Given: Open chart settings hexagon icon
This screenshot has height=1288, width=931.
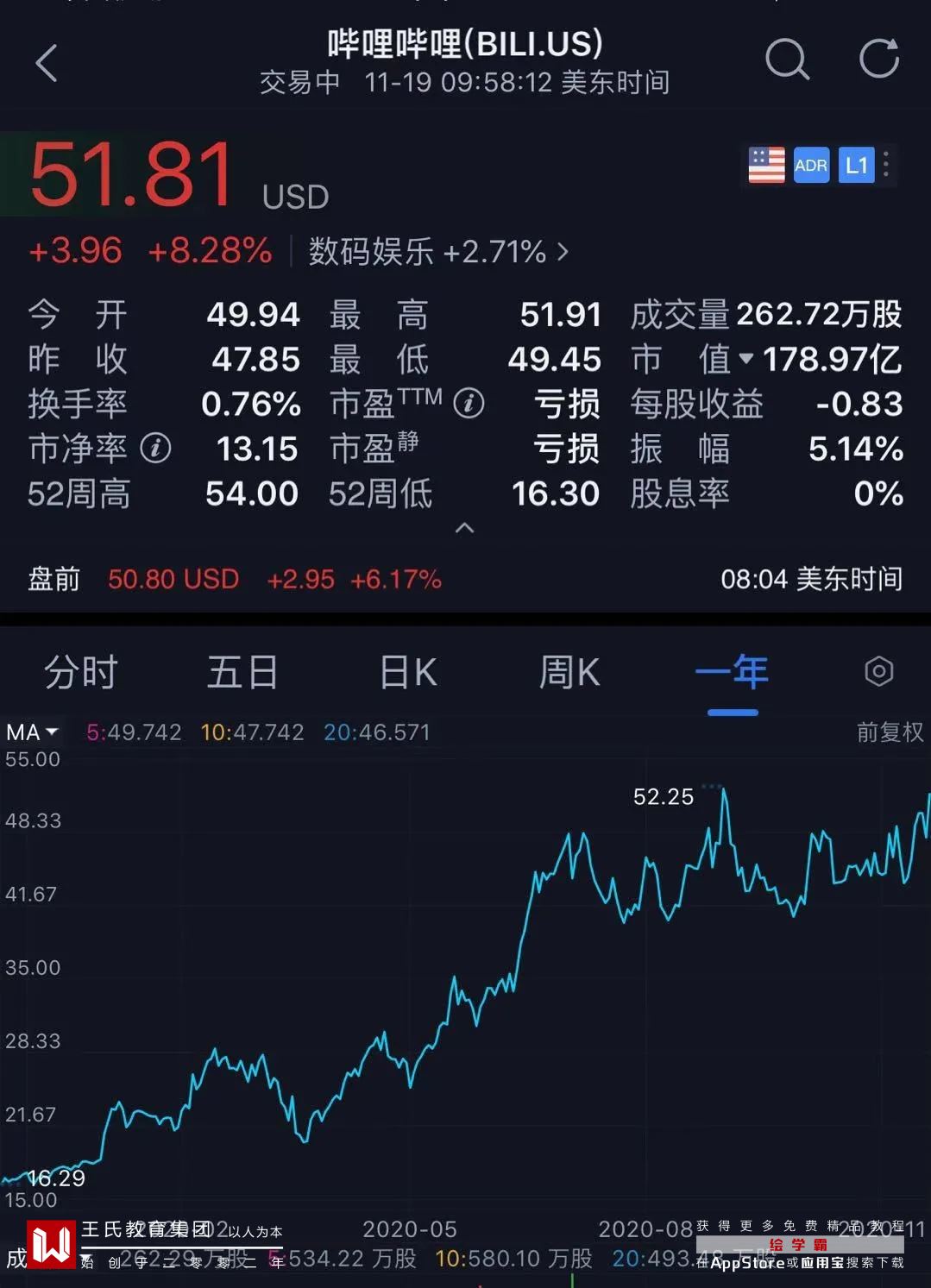Looking at the screenshot, I should tap(878, 672).
